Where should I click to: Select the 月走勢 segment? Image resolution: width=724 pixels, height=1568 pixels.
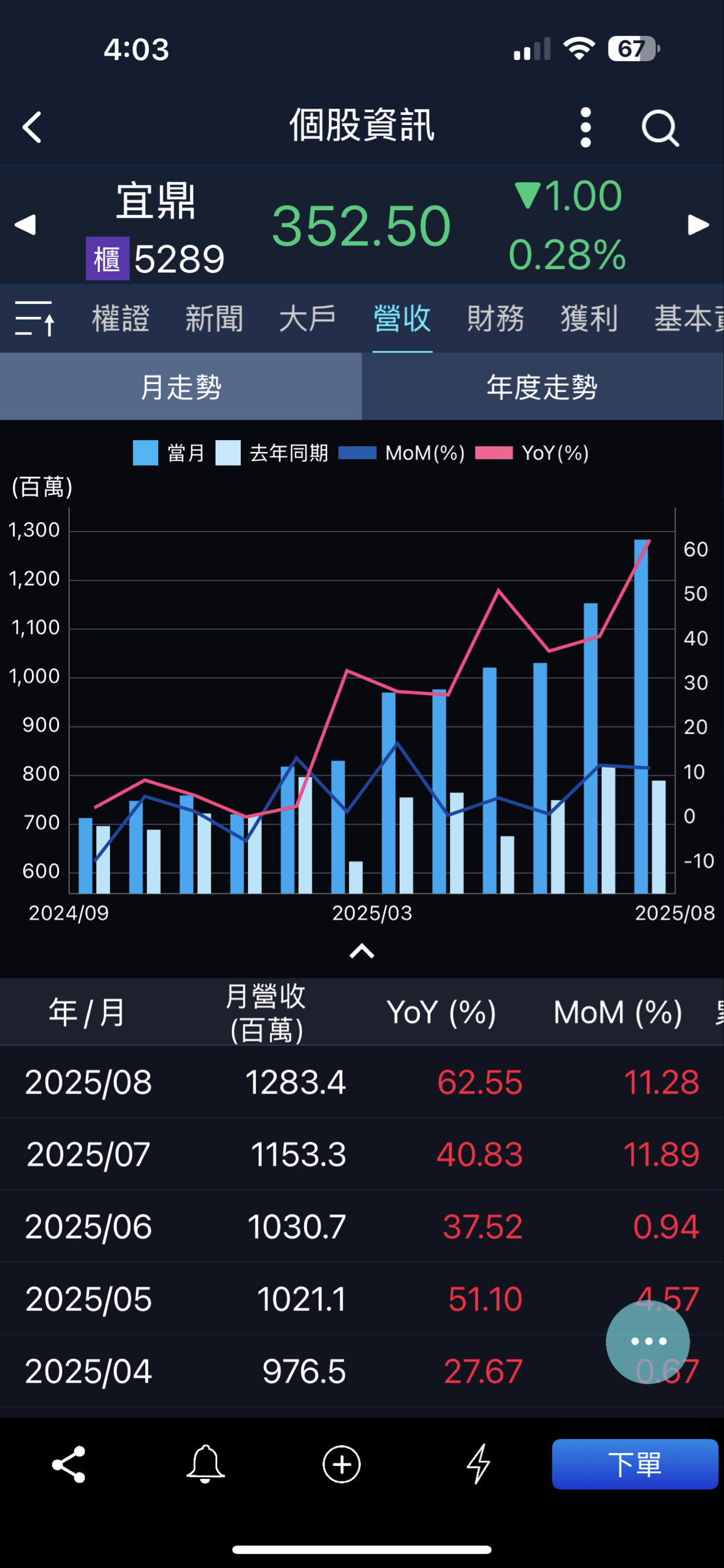point(181,387)
